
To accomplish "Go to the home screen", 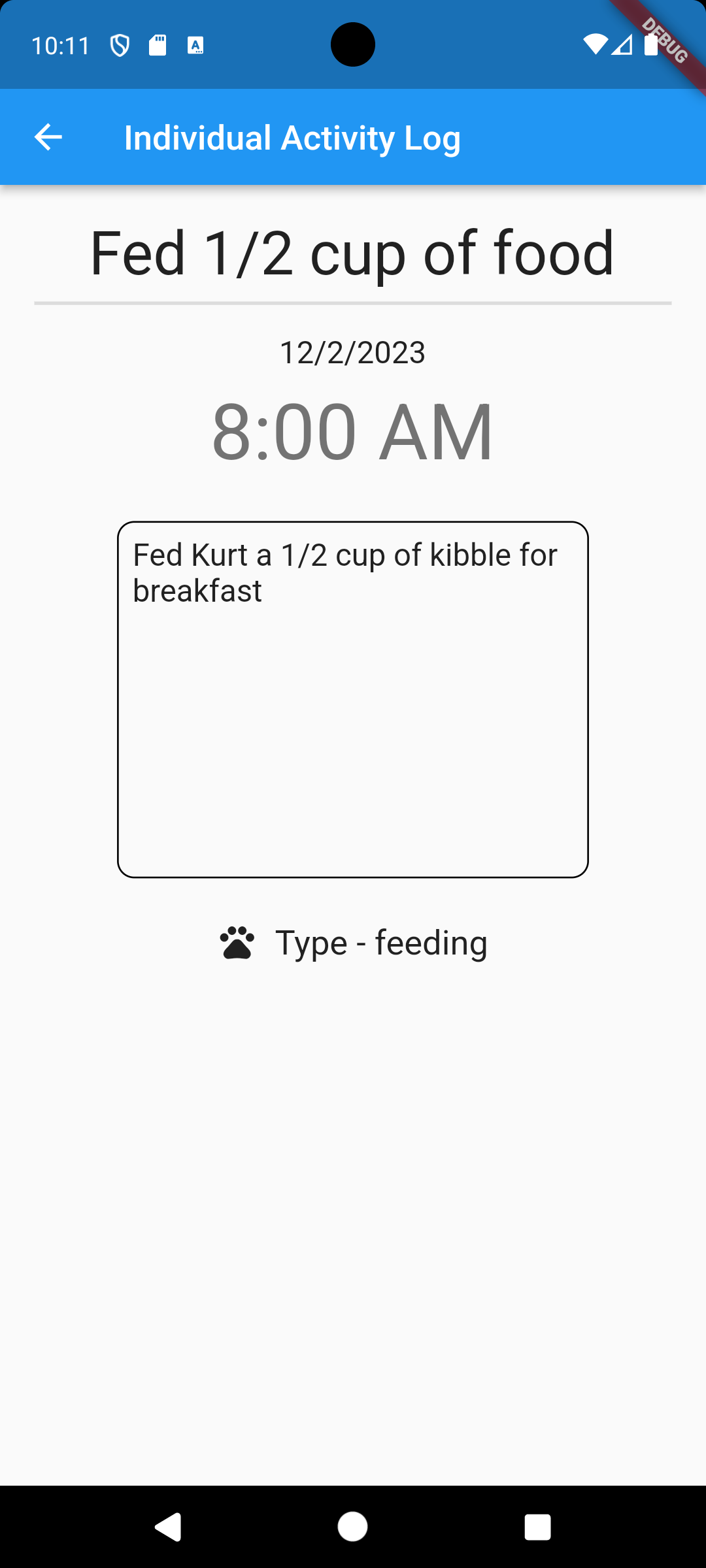I will tap(353, 1527).
